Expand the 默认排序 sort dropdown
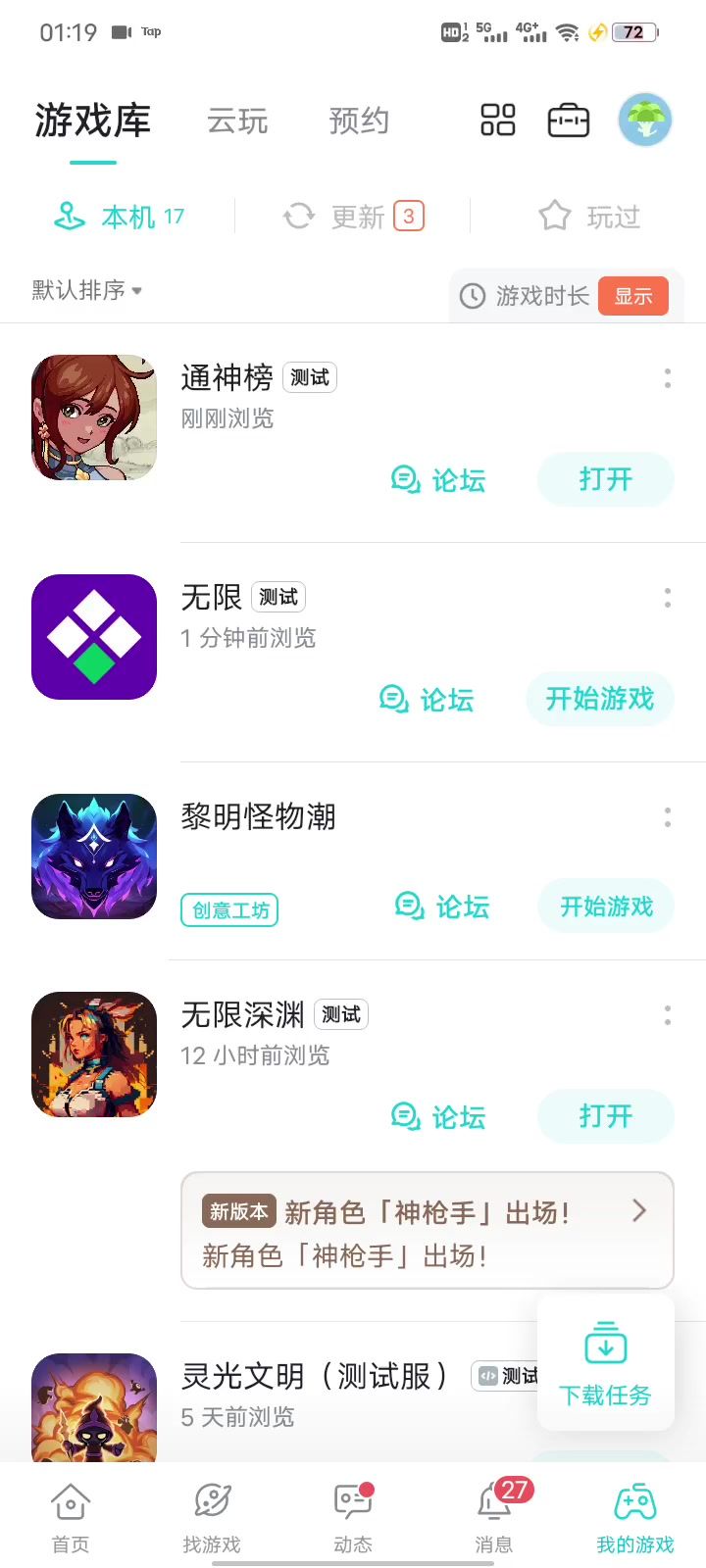Viewport: 706px width, 1568px height. tap(87, 290)
